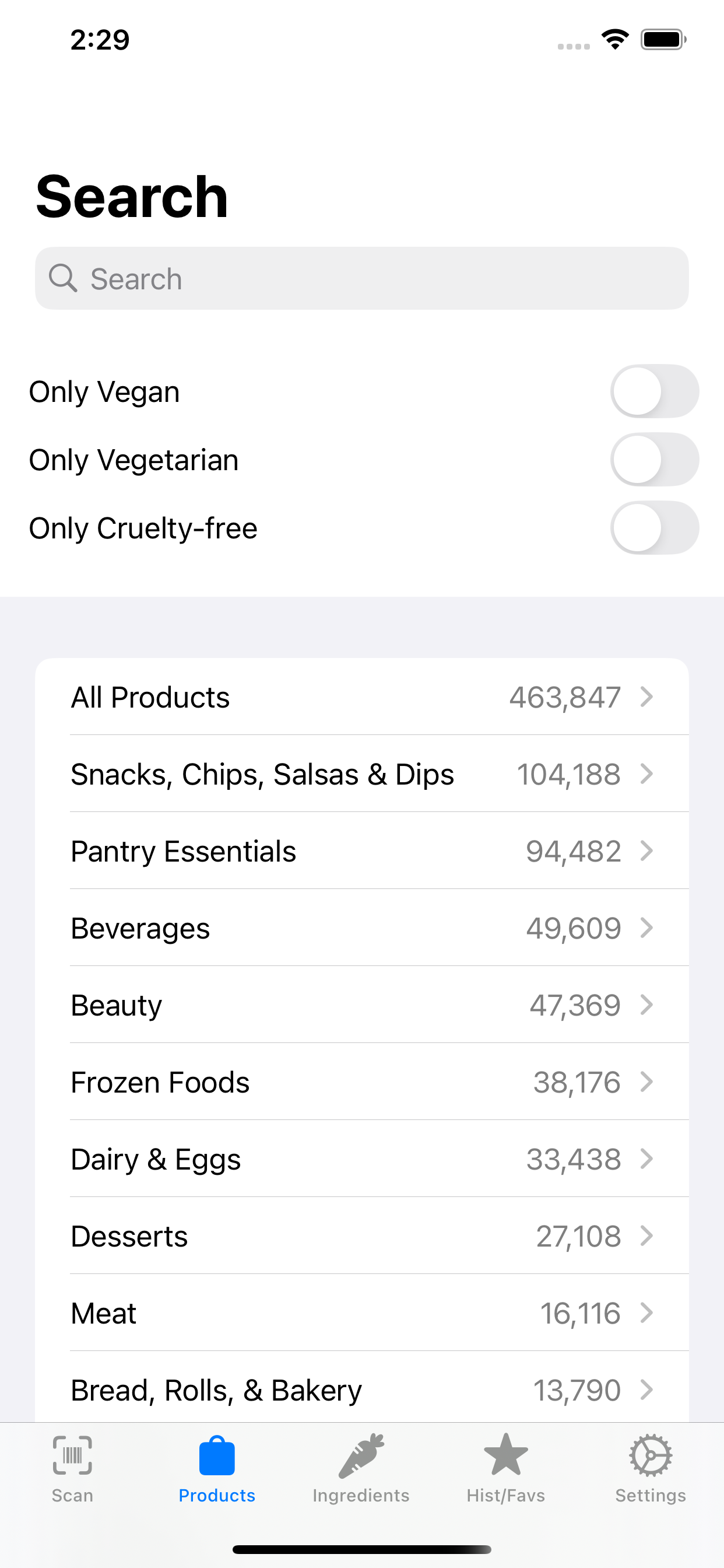Tap the Search field
Screen dimensions: 724x1568
click(x=361, y=279)
